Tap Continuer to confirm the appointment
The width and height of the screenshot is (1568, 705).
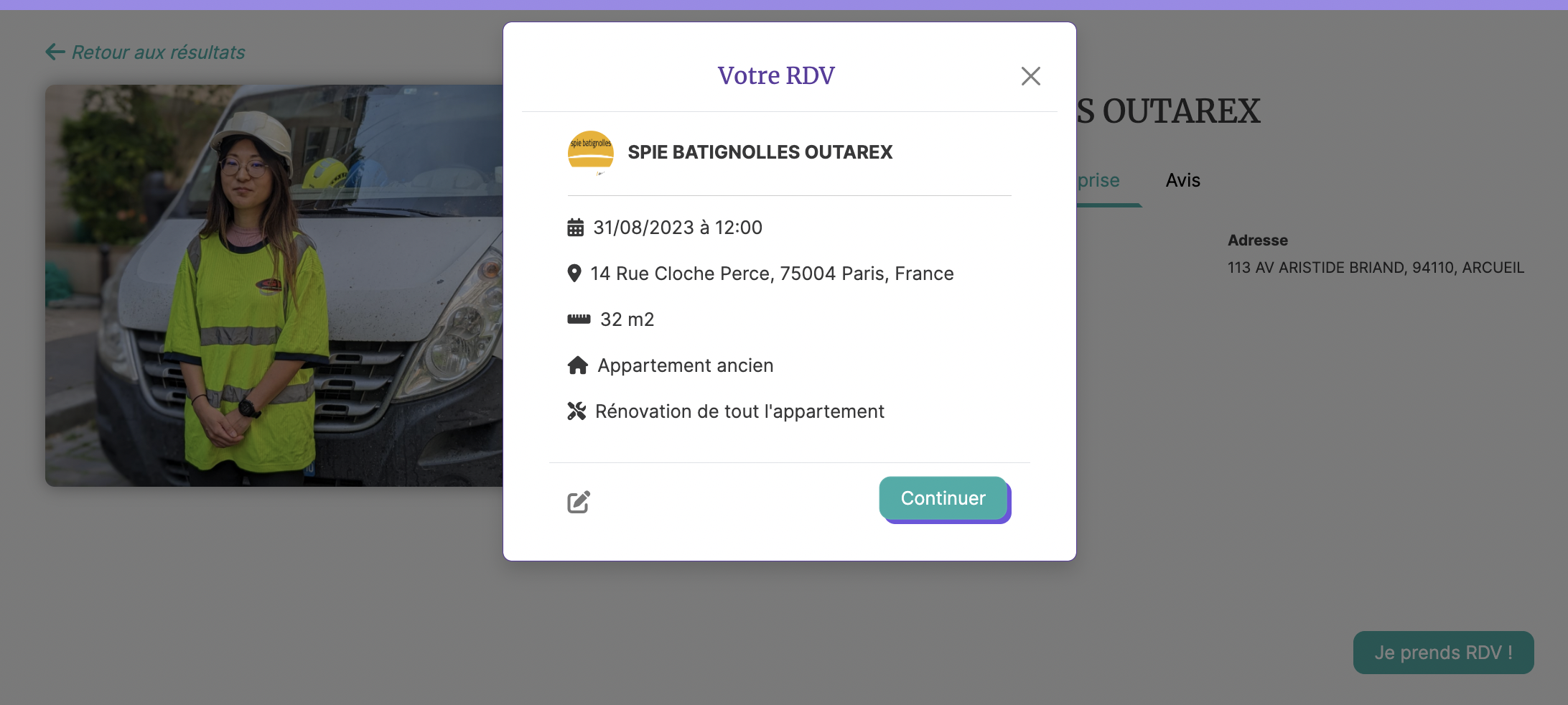(x=943, y=498)
